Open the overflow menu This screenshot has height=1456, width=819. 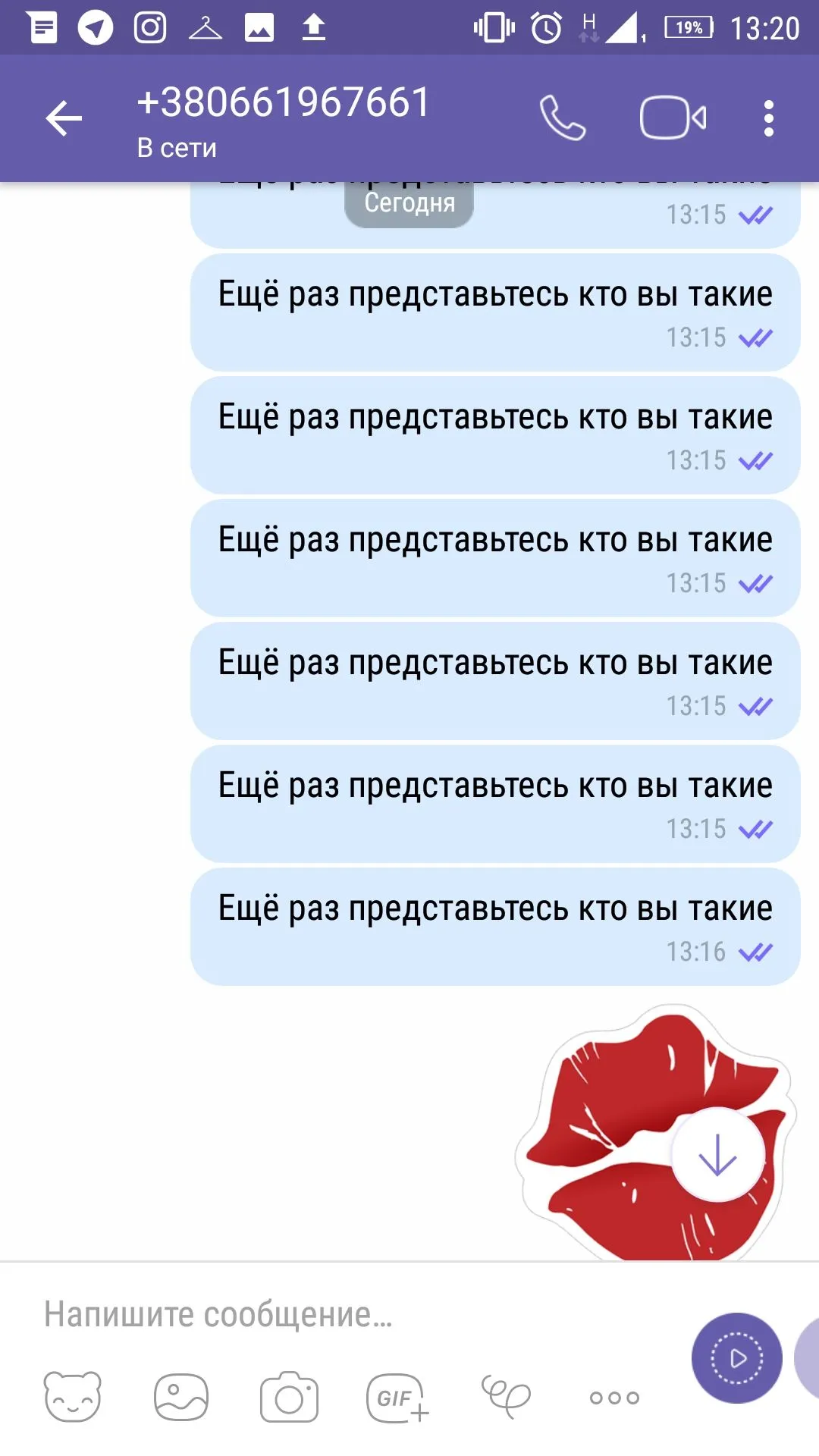768,118
